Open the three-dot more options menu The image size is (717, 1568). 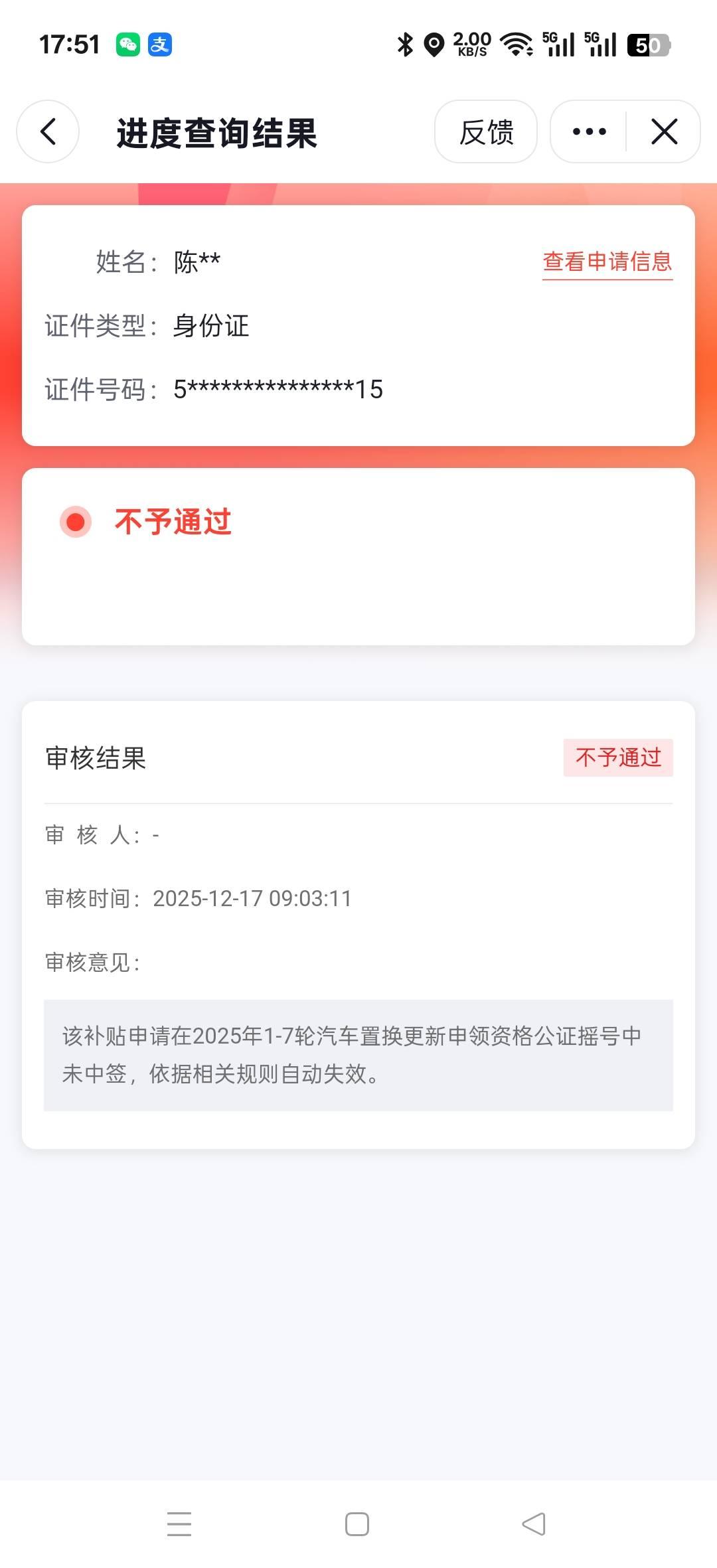pyautogui.click(x=589, y=131)
